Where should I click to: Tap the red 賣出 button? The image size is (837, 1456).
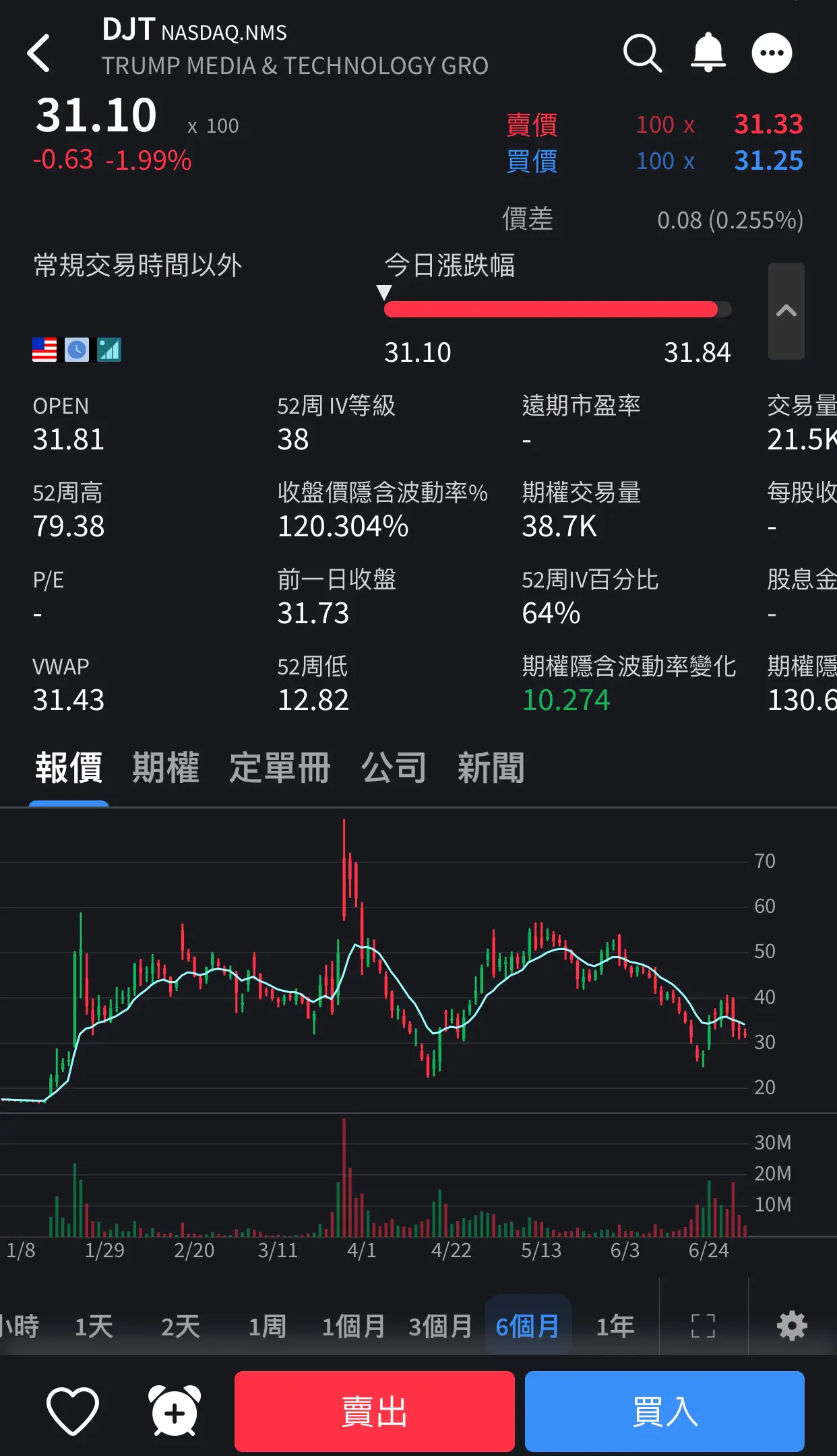coord(375,1412)
